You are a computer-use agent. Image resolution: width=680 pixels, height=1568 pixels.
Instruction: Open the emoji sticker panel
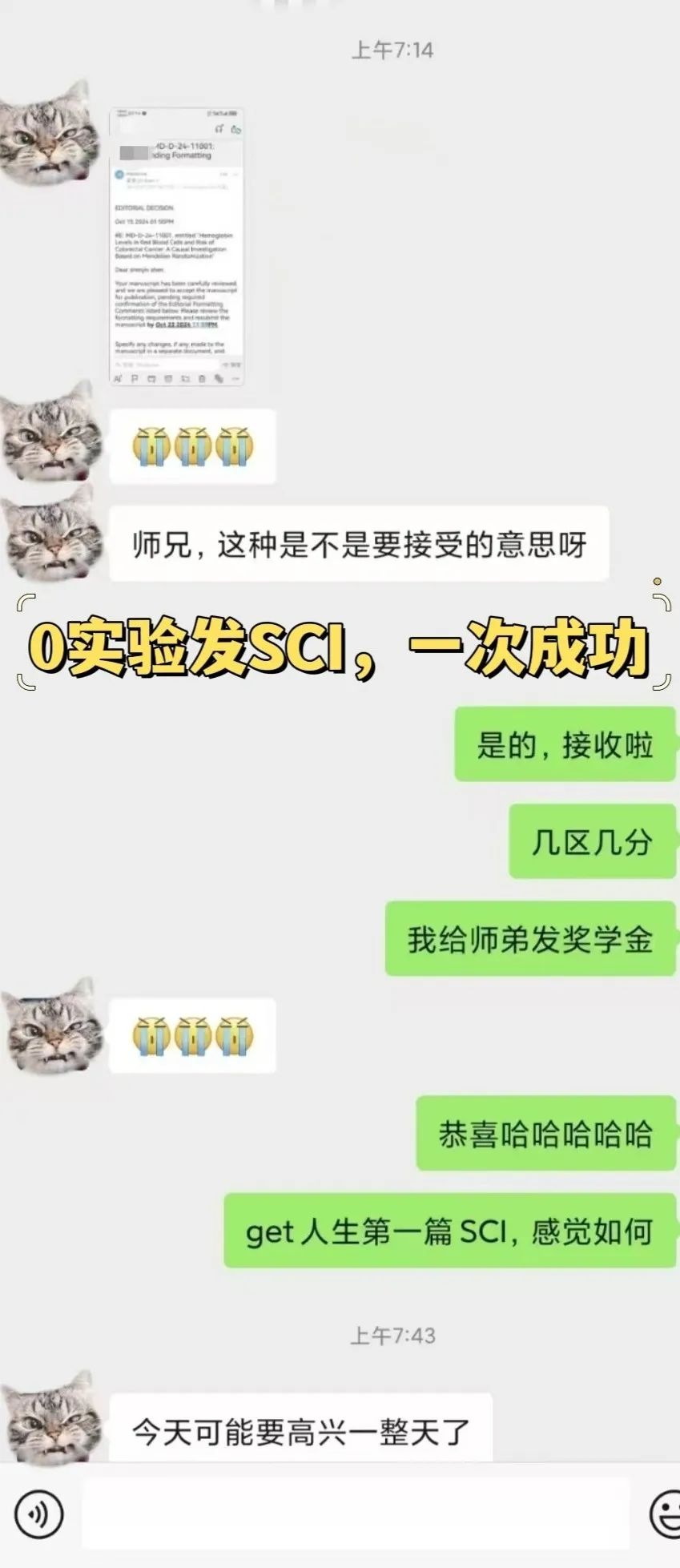point(665,1514)
